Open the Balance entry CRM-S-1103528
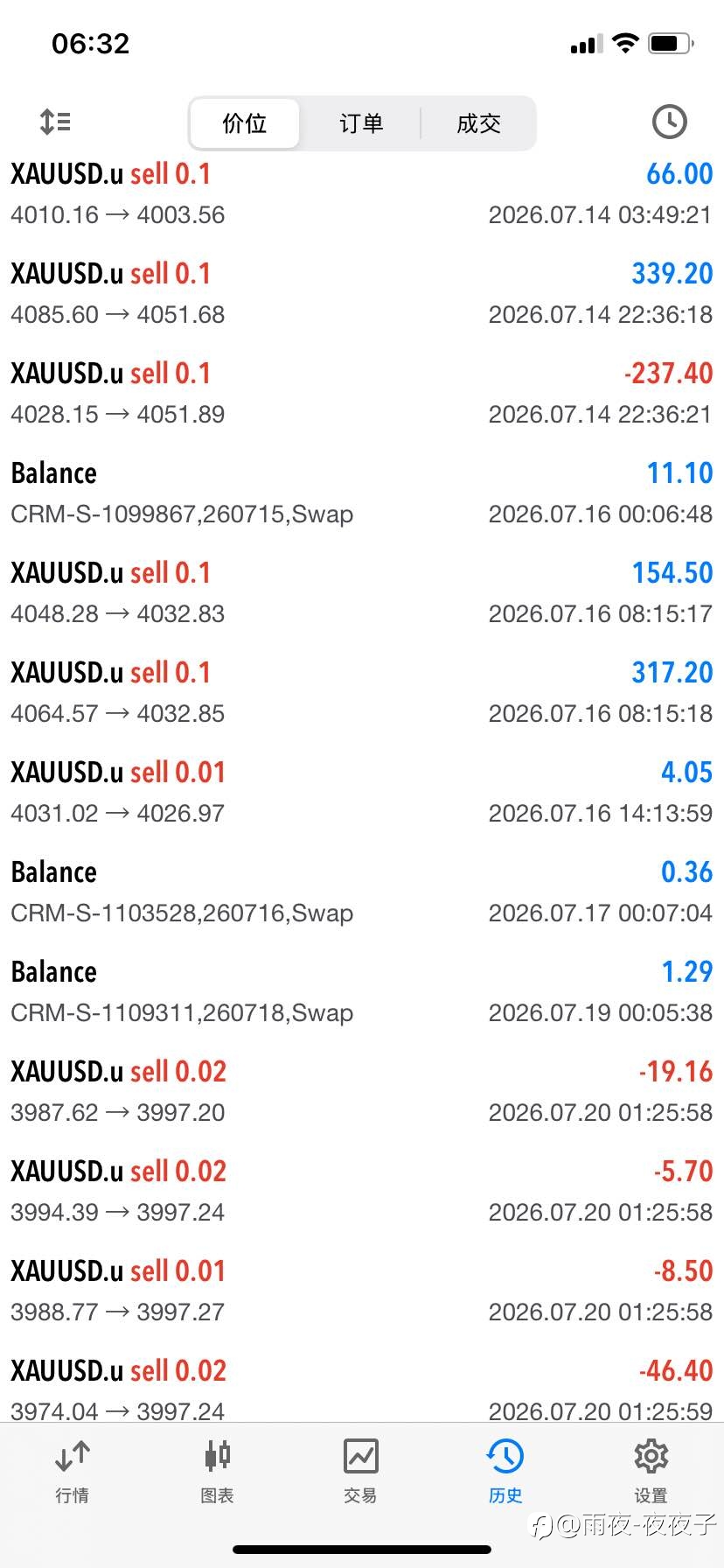This screenshot has height=1568, width=724. pyautogui.click(x=362, y=892)
